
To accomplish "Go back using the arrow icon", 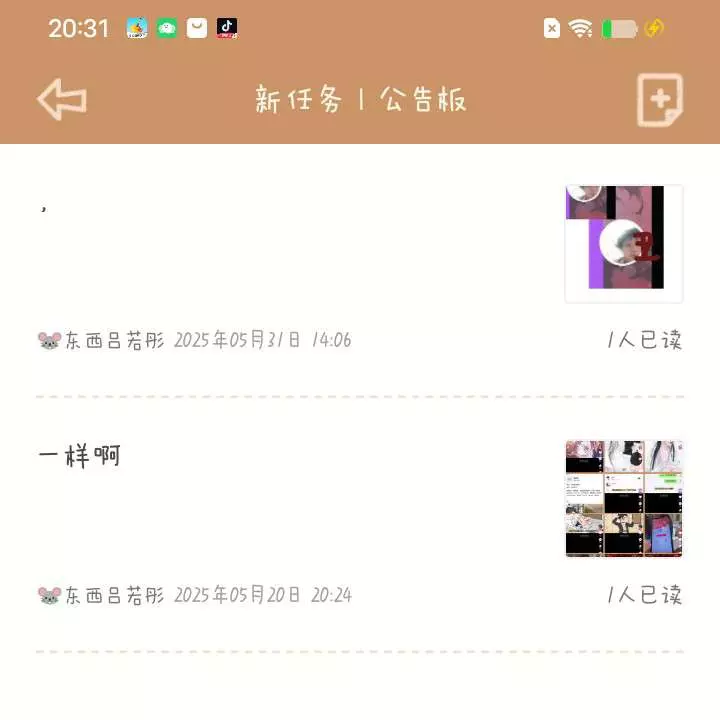I will click(62, 99).
